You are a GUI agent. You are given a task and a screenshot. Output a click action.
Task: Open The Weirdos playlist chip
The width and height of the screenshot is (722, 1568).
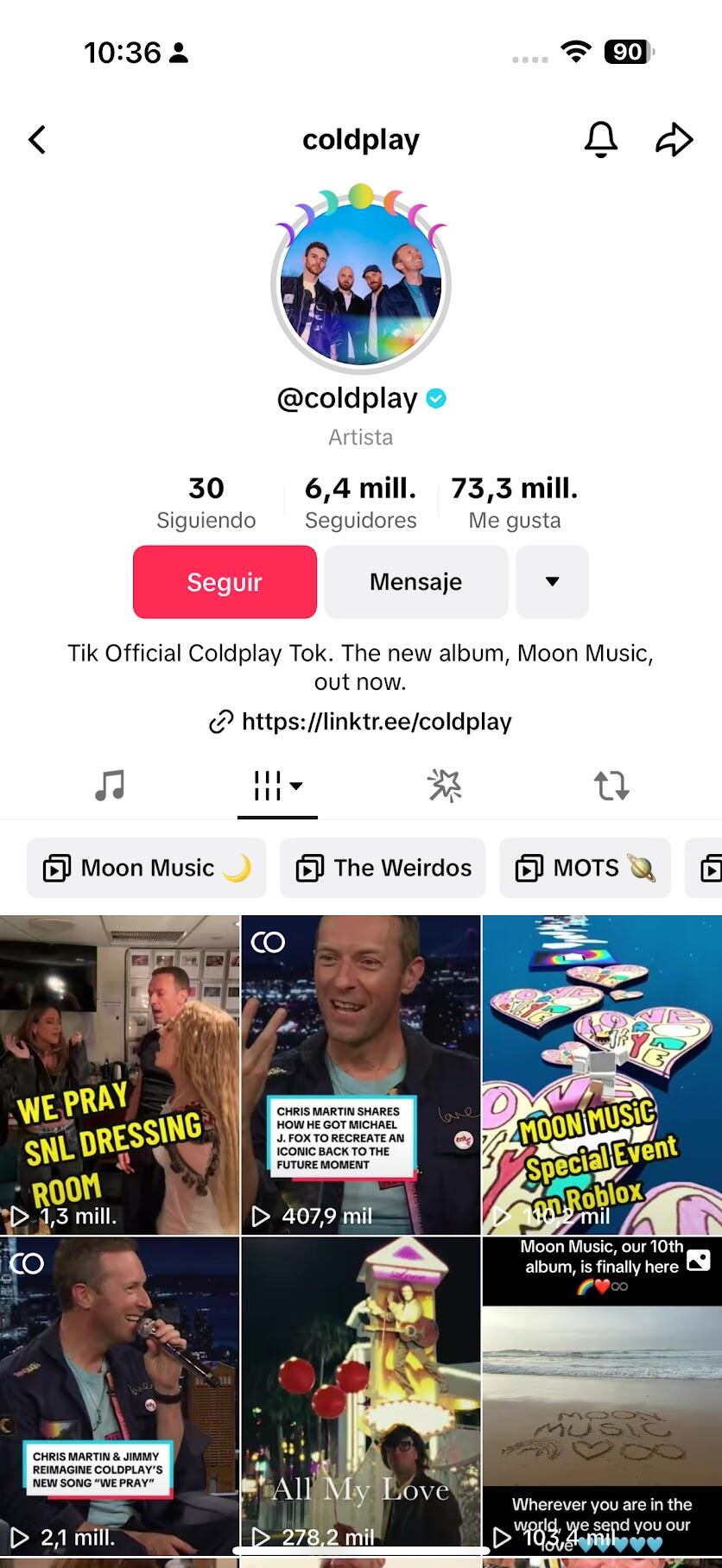coord(383,868)
